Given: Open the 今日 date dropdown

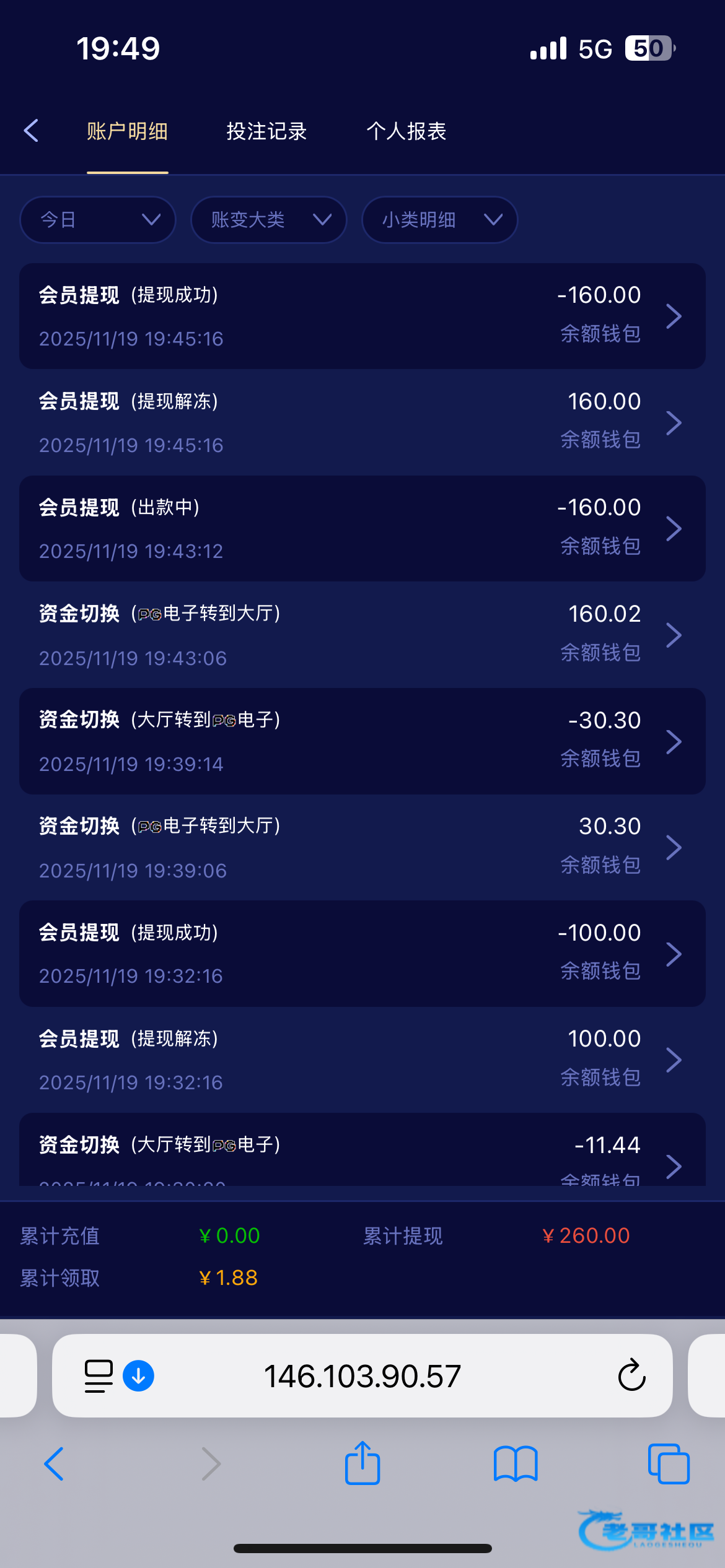Looking at the screenshot, I should tap(98, 220).
